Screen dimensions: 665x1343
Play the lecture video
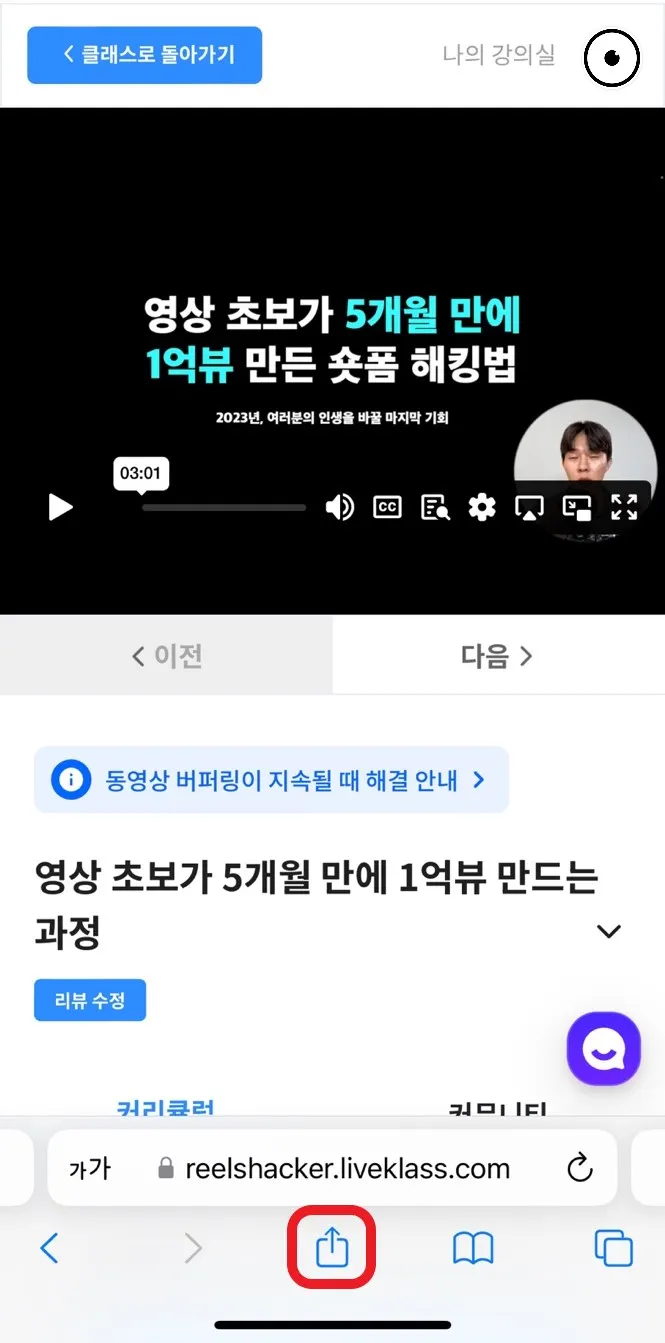click(x=61, y=507)
